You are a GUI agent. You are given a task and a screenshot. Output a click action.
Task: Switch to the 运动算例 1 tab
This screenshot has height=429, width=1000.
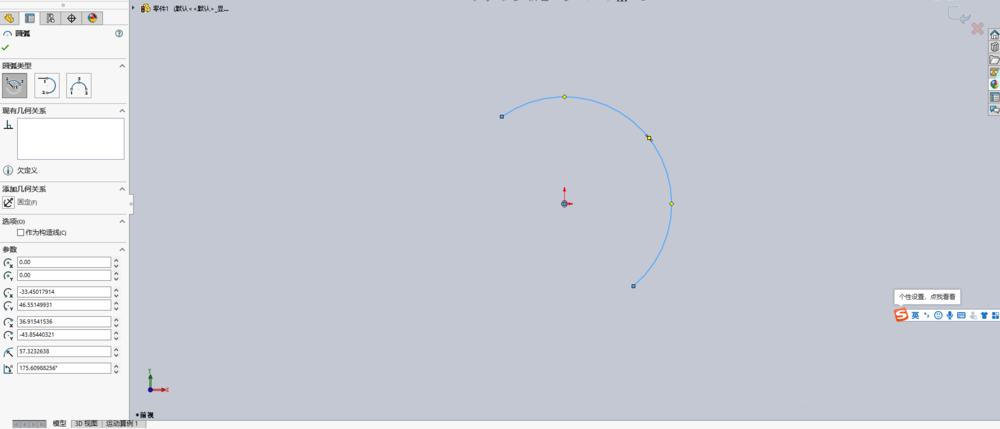tap(123, 424)
